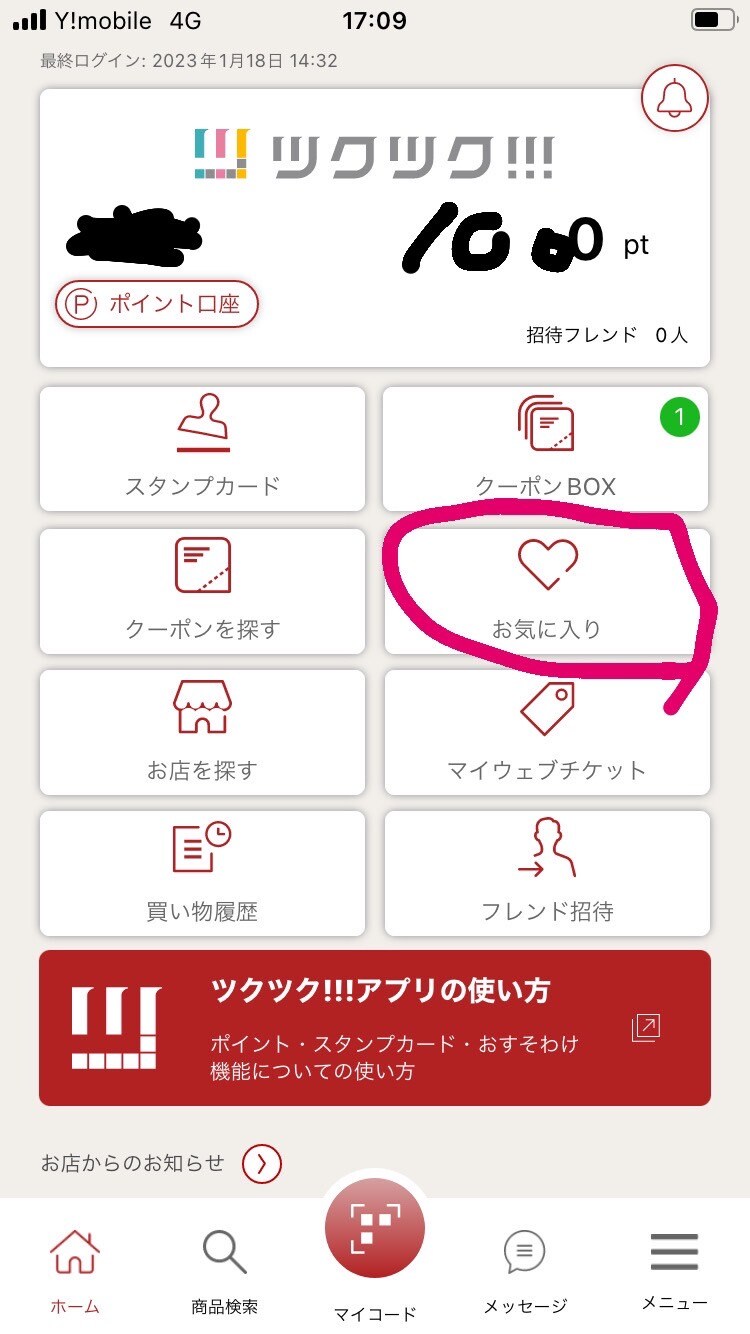This screenshot has width=750, height=1334.
Task: Open クーポンBOX
Action: tap(546, 449)
